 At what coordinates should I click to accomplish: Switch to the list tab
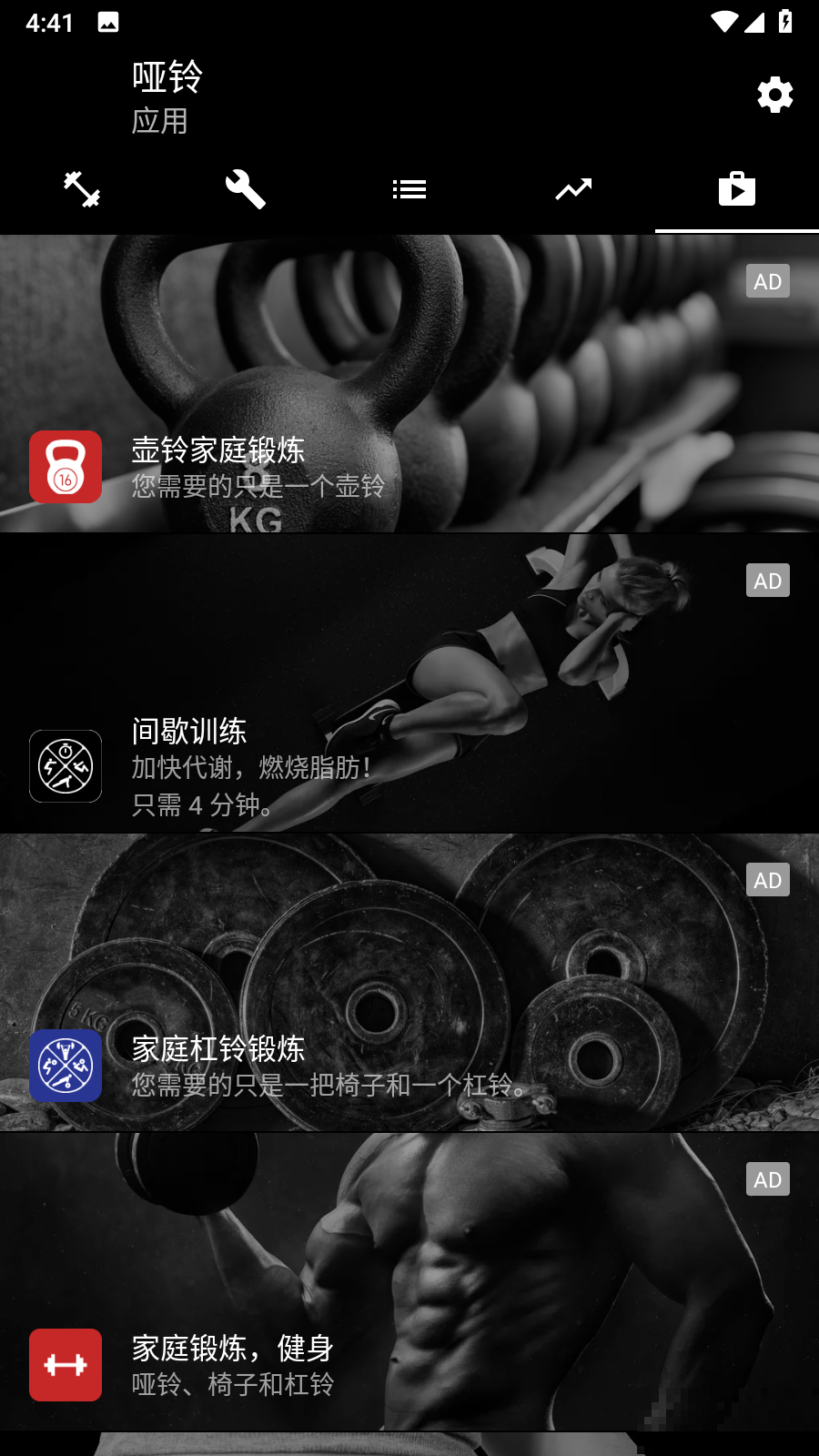click(x=409, y=189)
